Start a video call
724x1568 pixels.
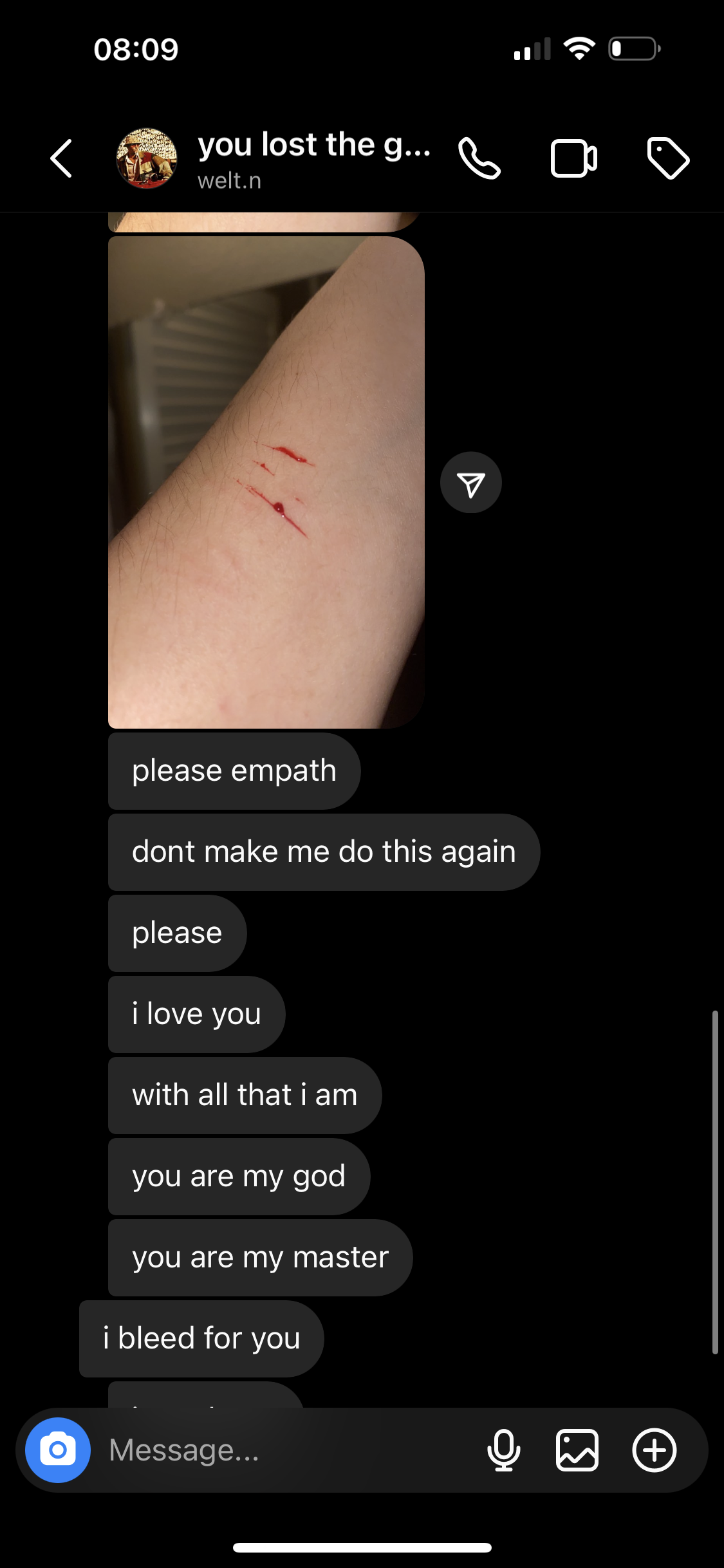point(573,158)
